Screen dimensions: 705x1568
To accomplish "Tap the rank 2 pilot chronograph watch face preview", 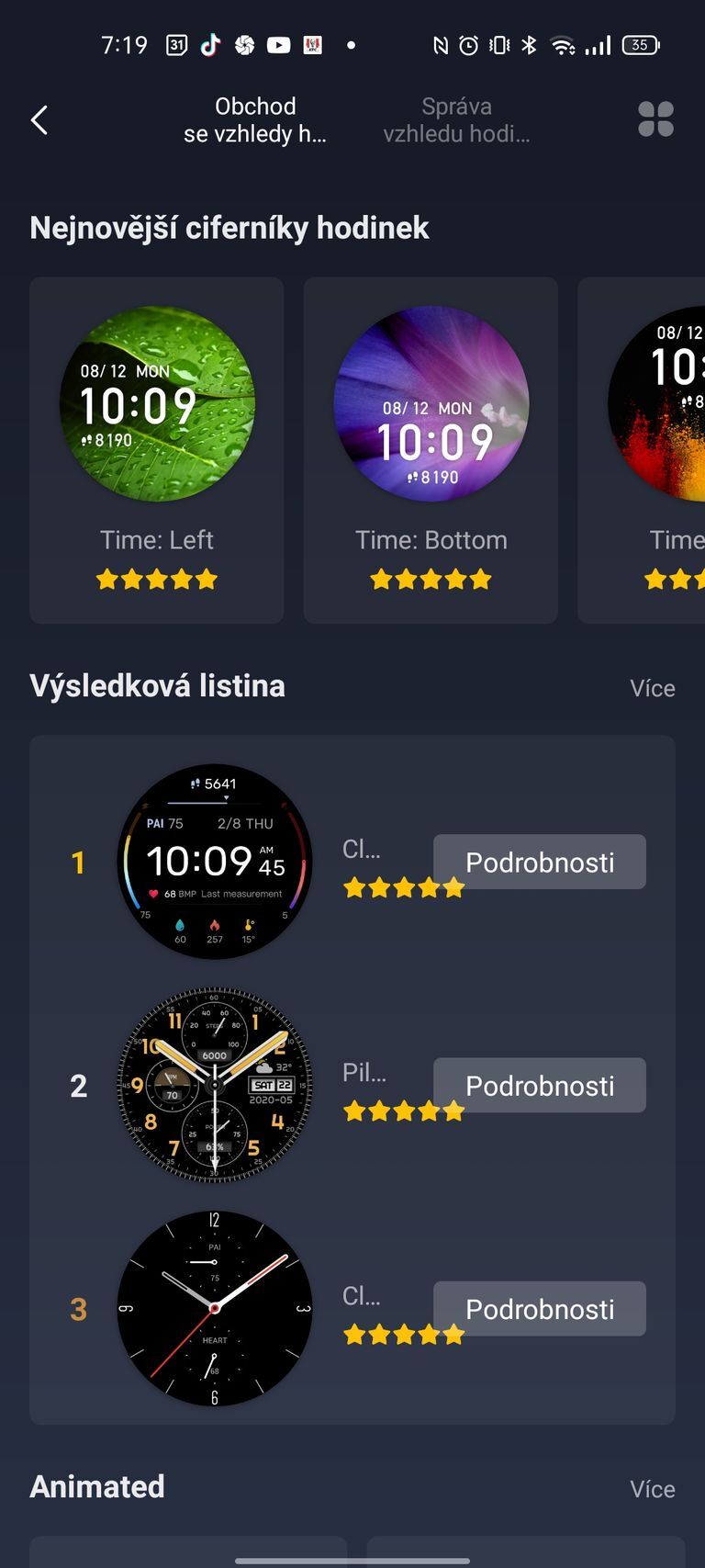I will point(214,1085).
